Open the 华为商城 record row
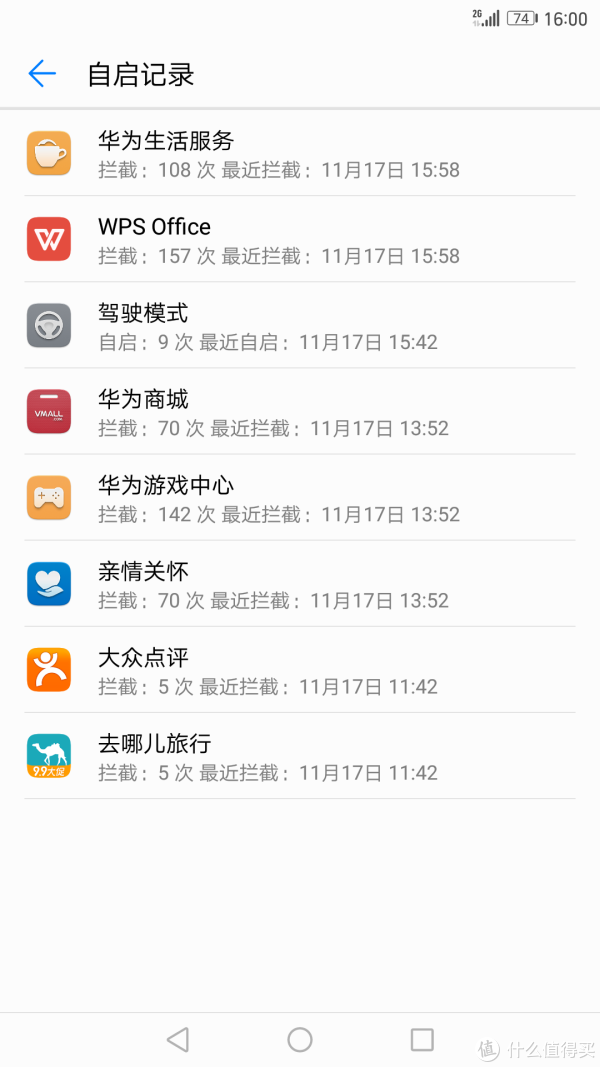 [x=300, y=411]
